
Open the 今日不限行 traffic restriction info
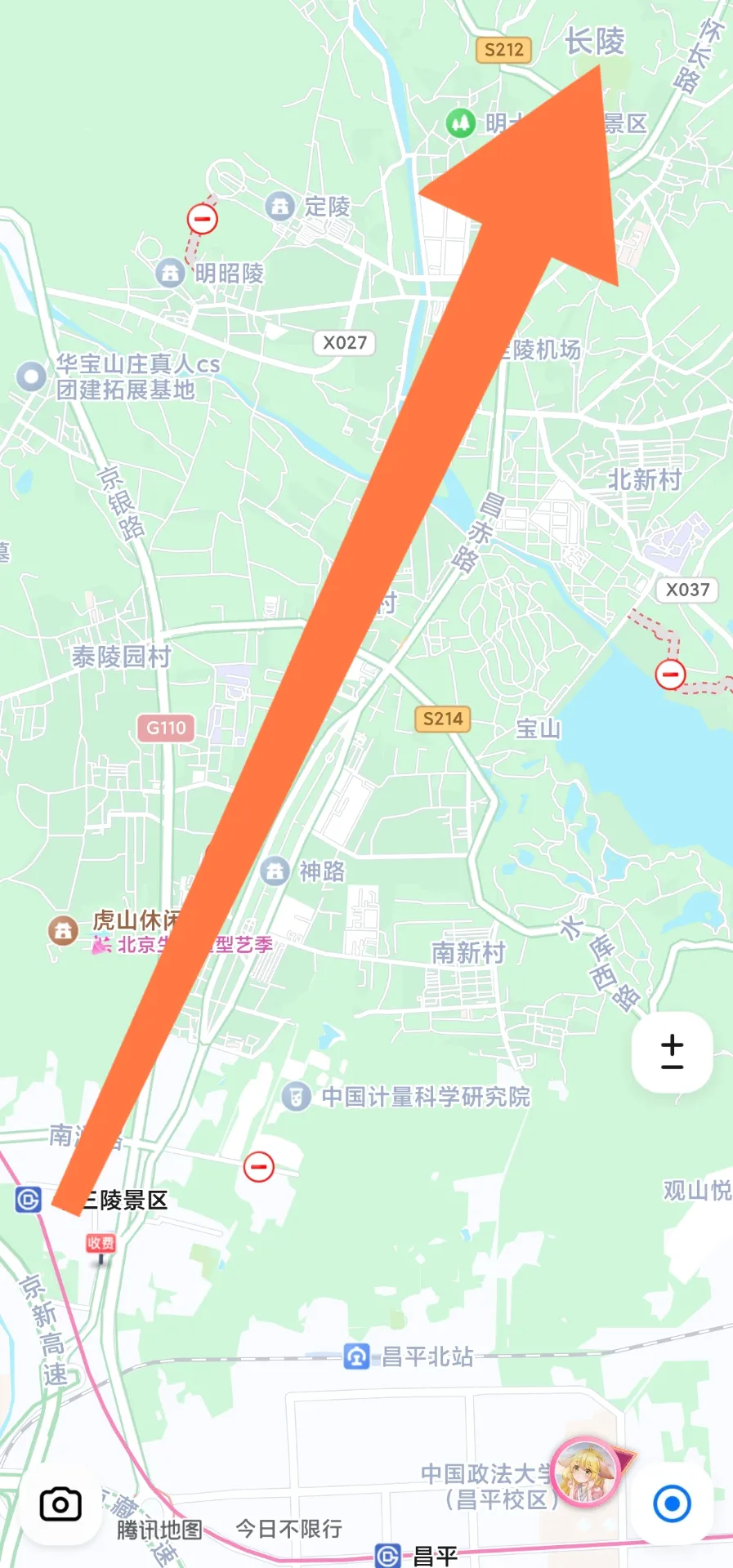pyautogui.click(x=288, y=1528)
